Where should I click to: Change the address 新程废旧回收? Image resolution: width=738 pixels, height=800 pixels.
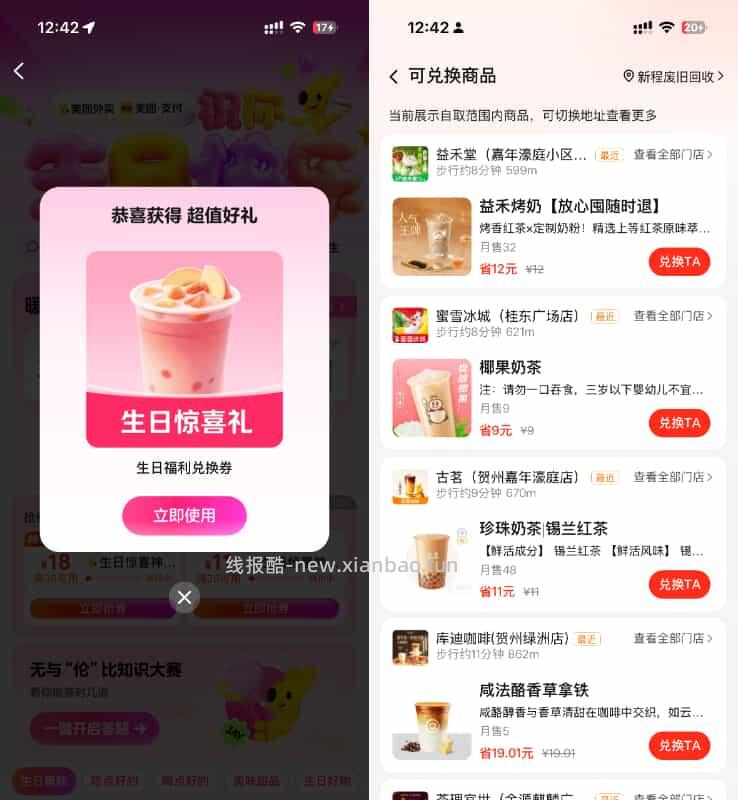pyautogui.click(x=673, y=77)
